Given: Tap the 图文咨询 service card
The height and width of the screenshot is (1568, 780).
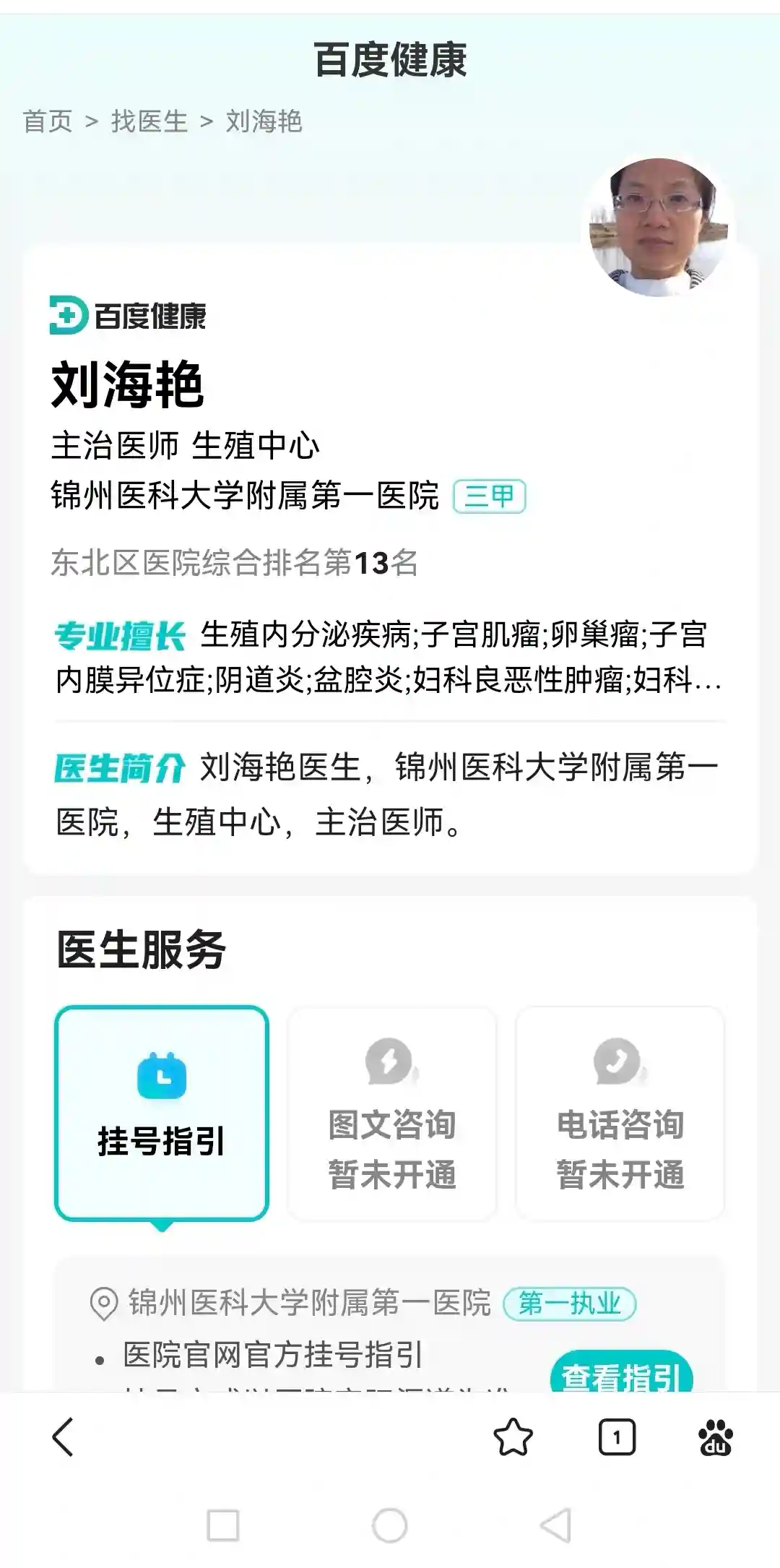Looking at the screenshot, I should point(391,1113).
